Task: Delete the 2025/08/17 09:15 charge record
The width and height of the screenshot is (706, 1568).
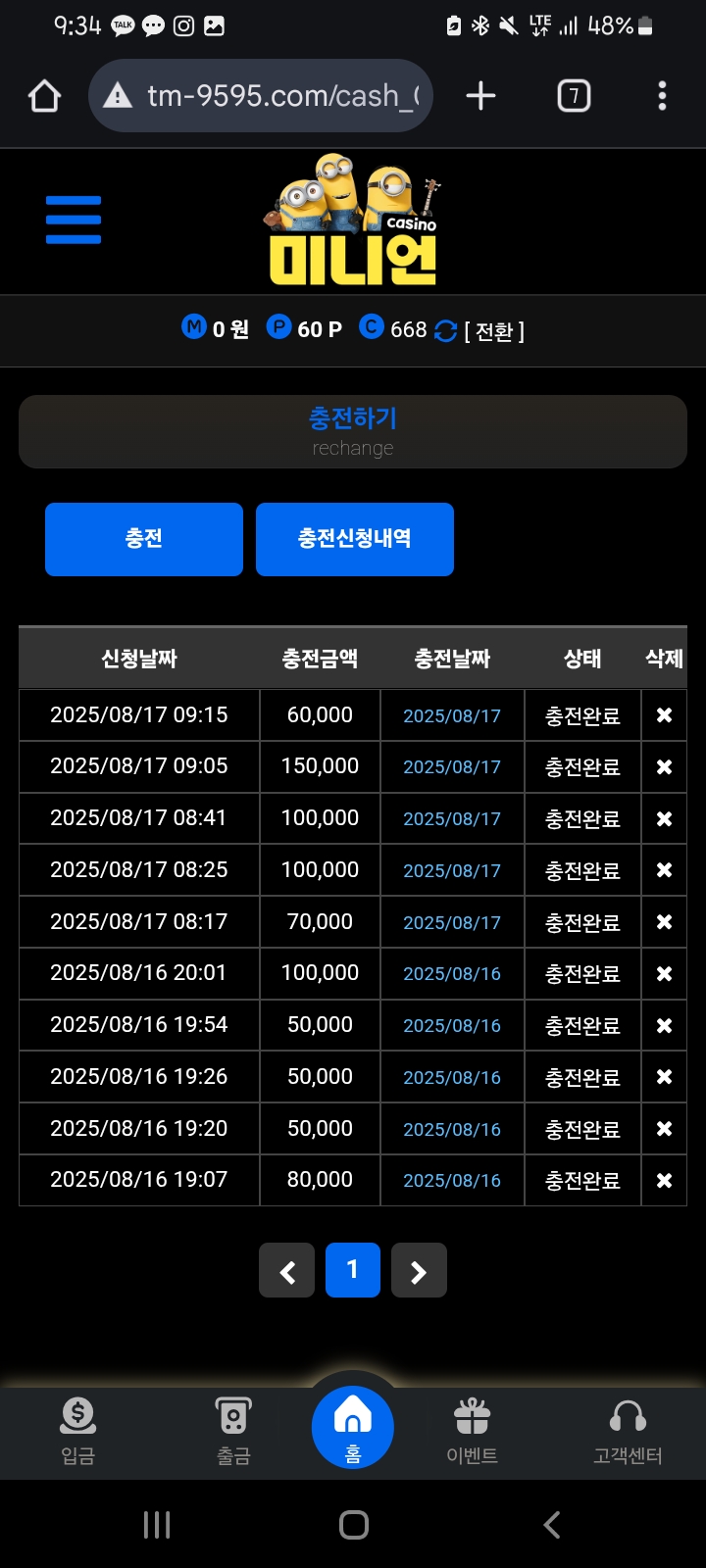Action: (x=664, y=715)
